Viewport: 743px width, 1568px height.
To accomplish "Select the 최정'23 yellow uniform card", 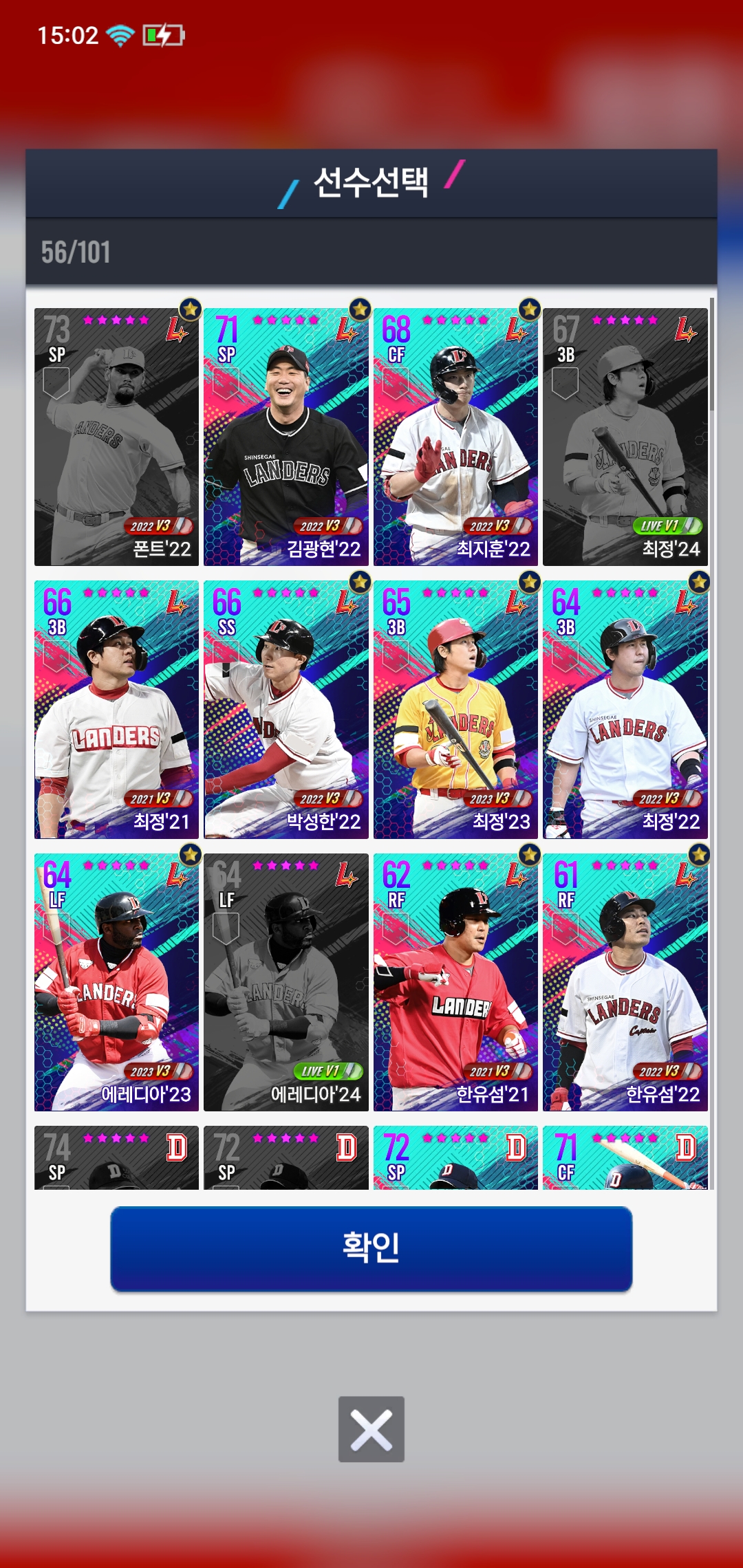I will tap(455, 709).
